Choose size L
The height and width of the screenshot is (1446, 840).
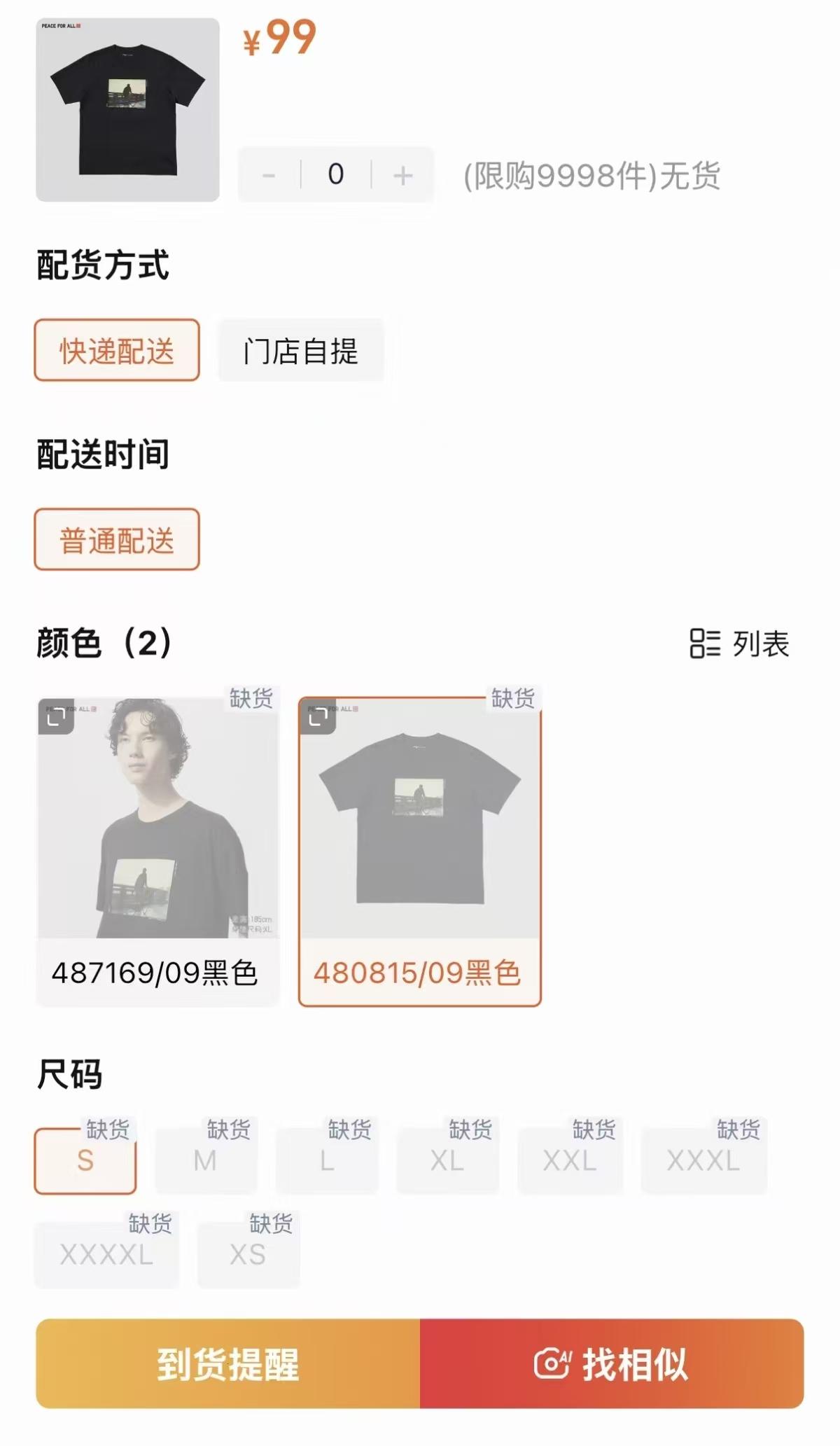327,1160
